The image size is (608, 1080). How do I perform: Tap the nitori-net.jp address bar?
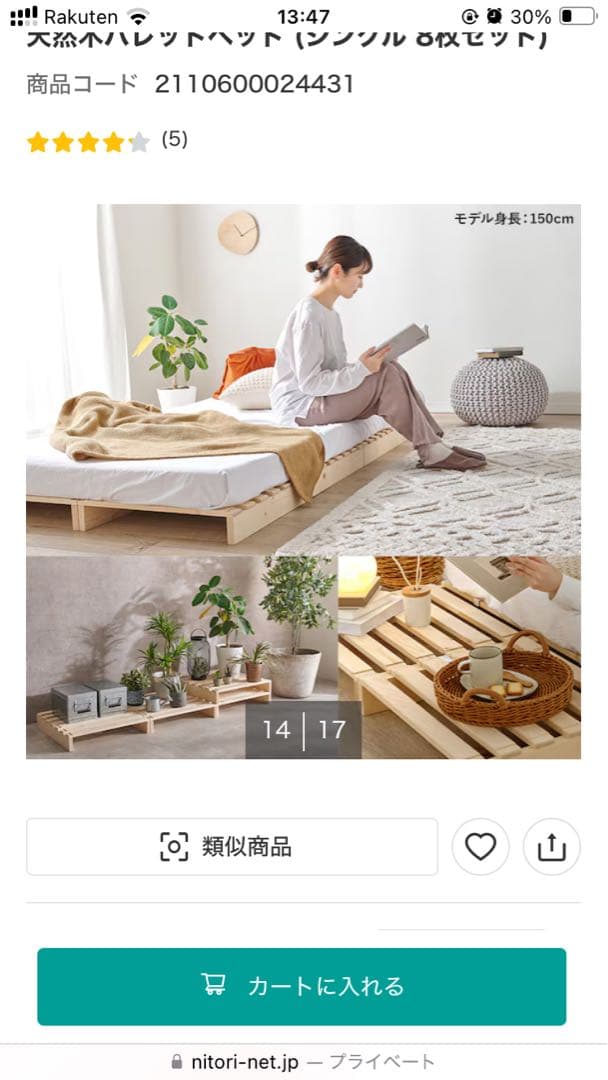pos(303,1061)
